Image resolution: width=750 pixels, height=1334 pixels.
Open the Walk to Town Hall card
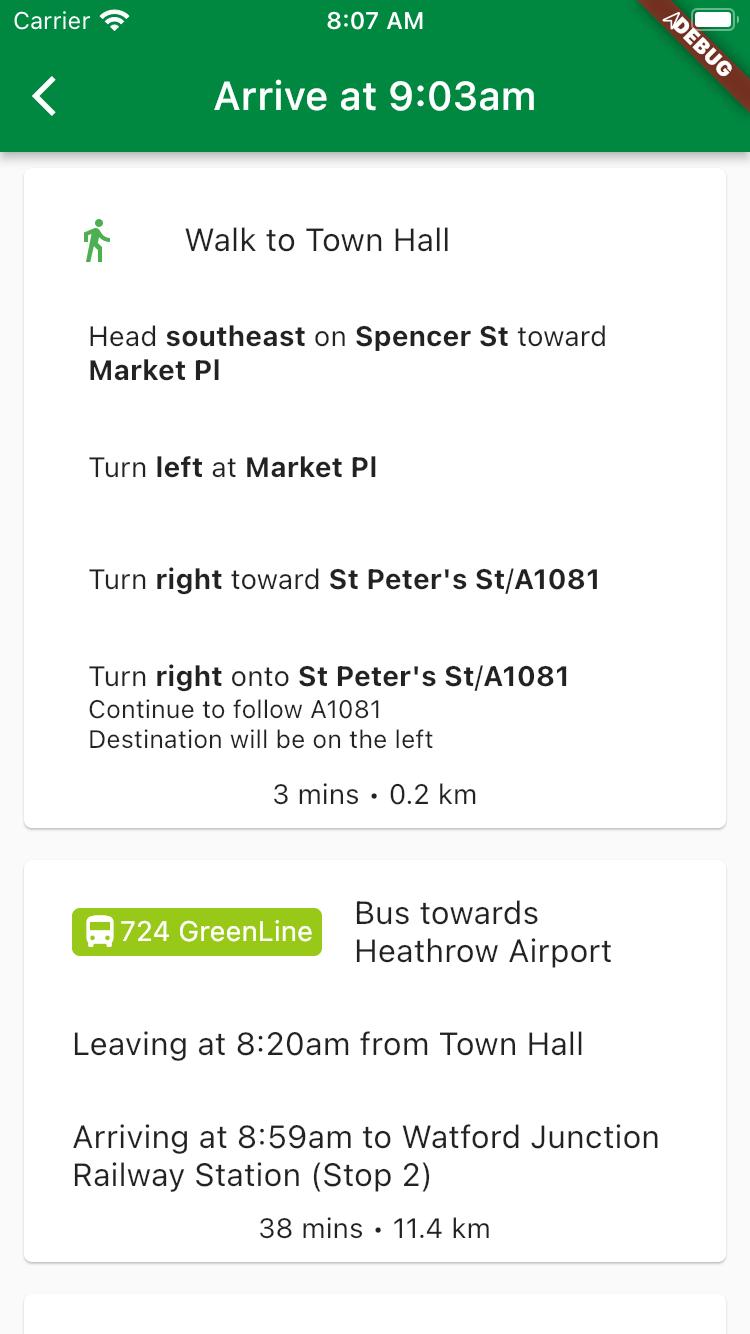[375, 498]
